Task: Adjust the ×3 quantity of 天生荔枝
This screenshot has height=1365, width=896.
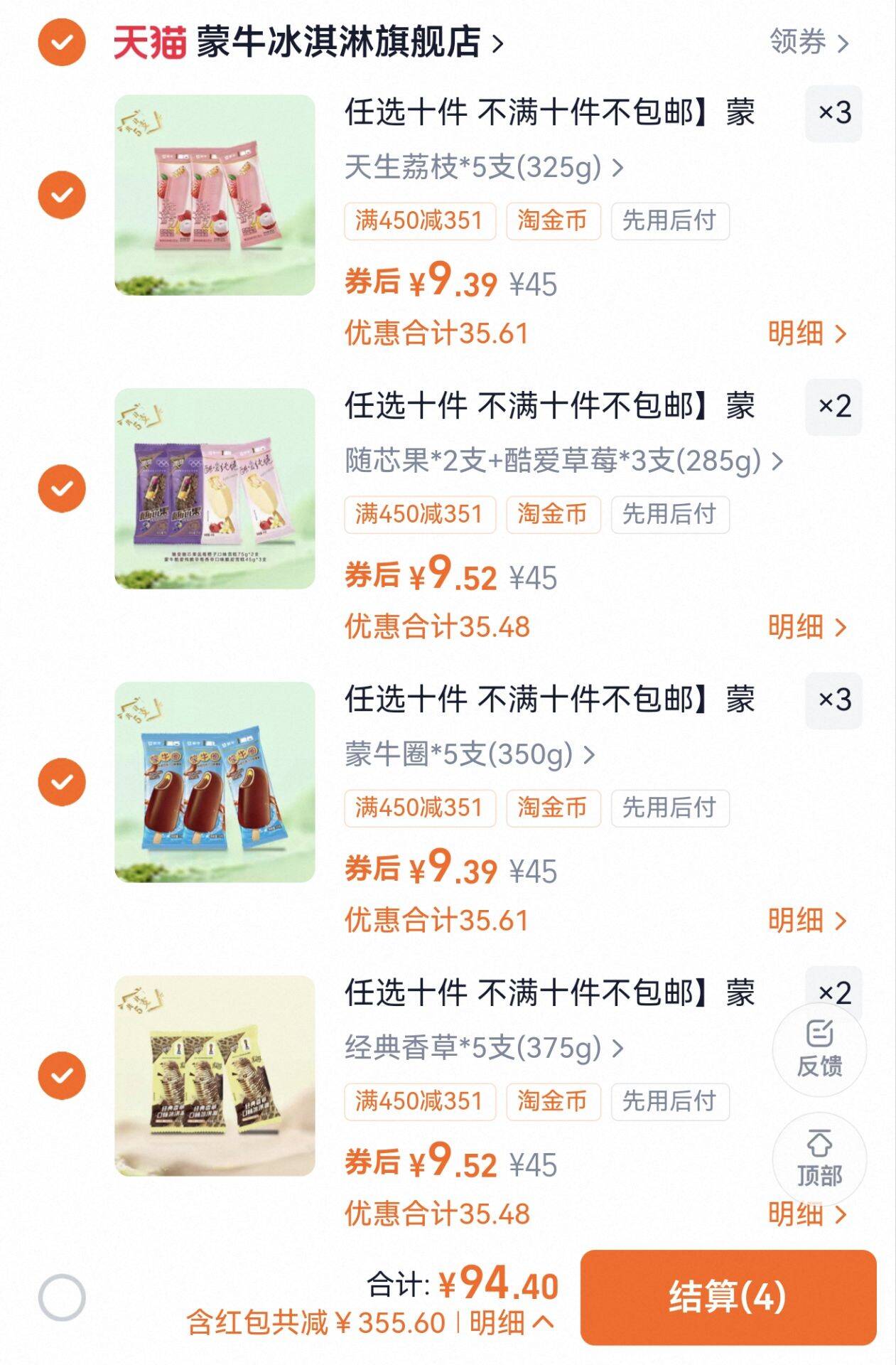Action: (x=833, y=113)
